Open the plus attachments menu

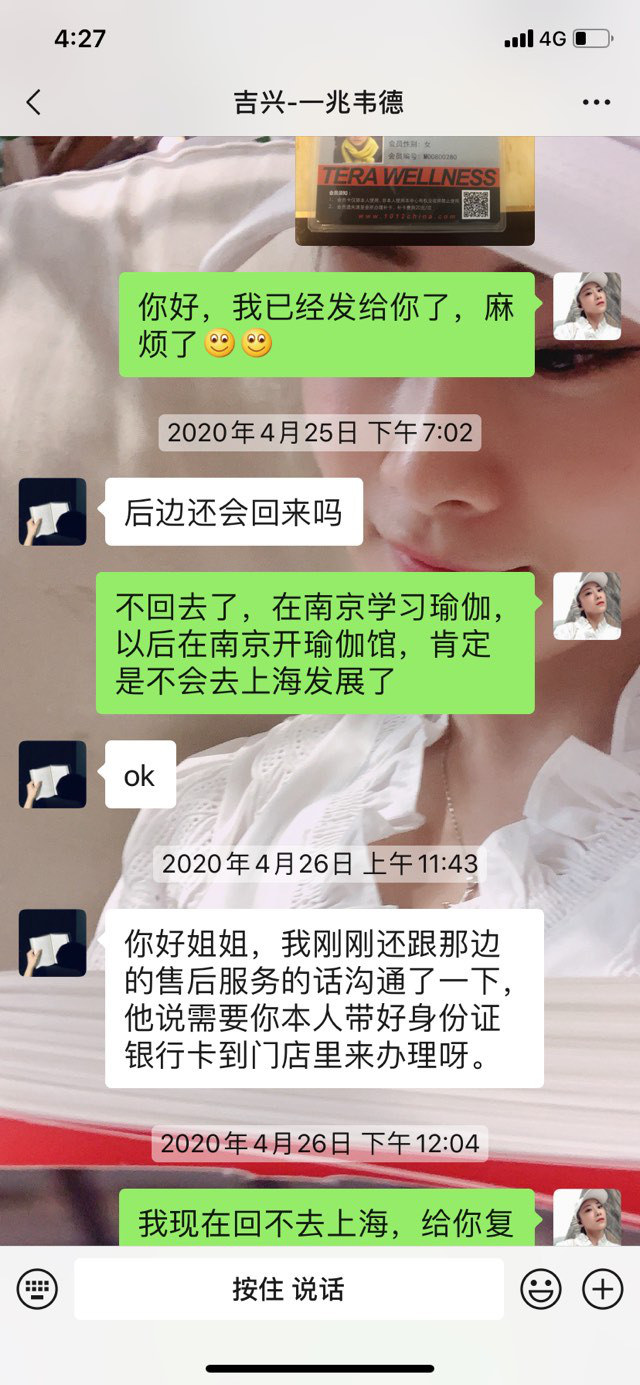click(x=602, y=1289)
